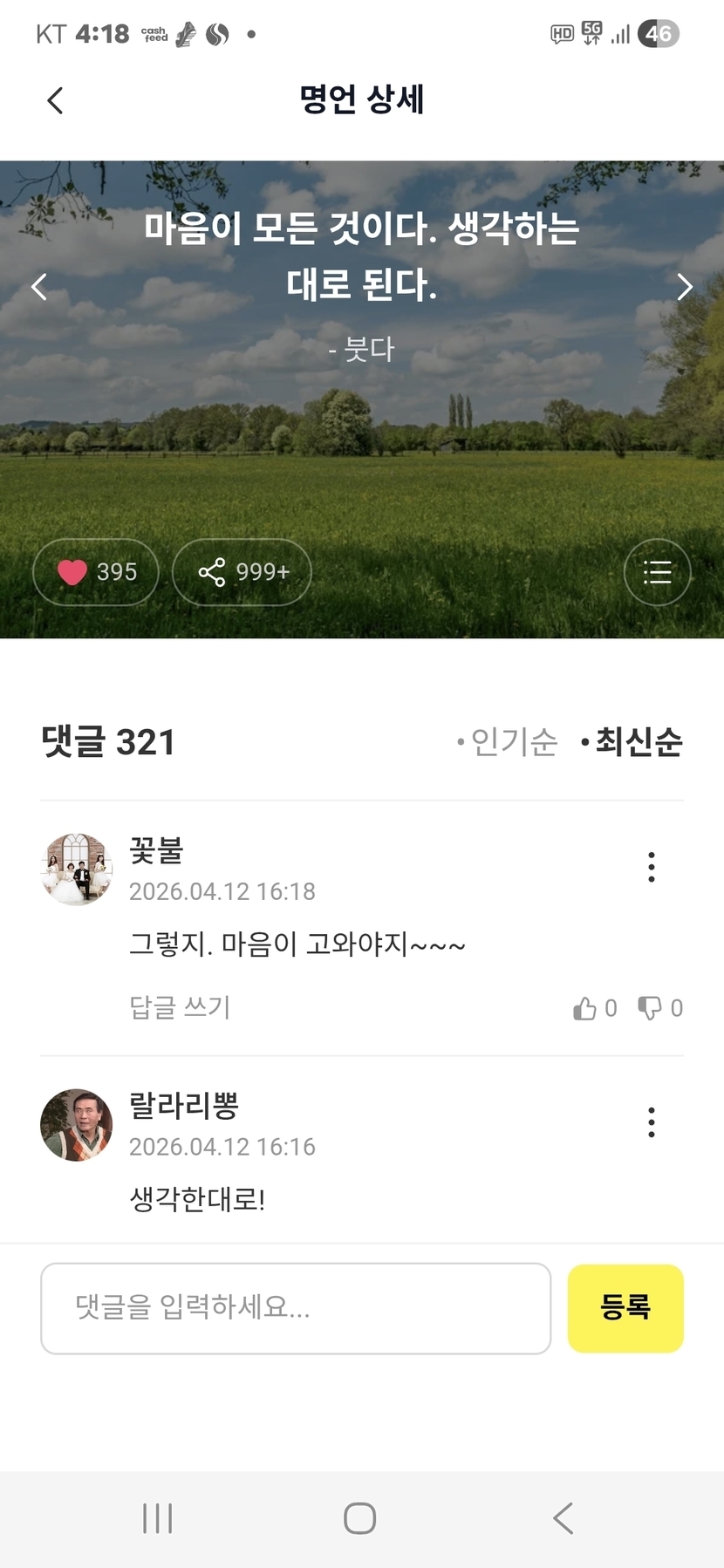Focus the 댓글을 입력하세요 comment field
Viewport: 724px width, 1568px height.
pyautogui.click(x=296, y=1308)
